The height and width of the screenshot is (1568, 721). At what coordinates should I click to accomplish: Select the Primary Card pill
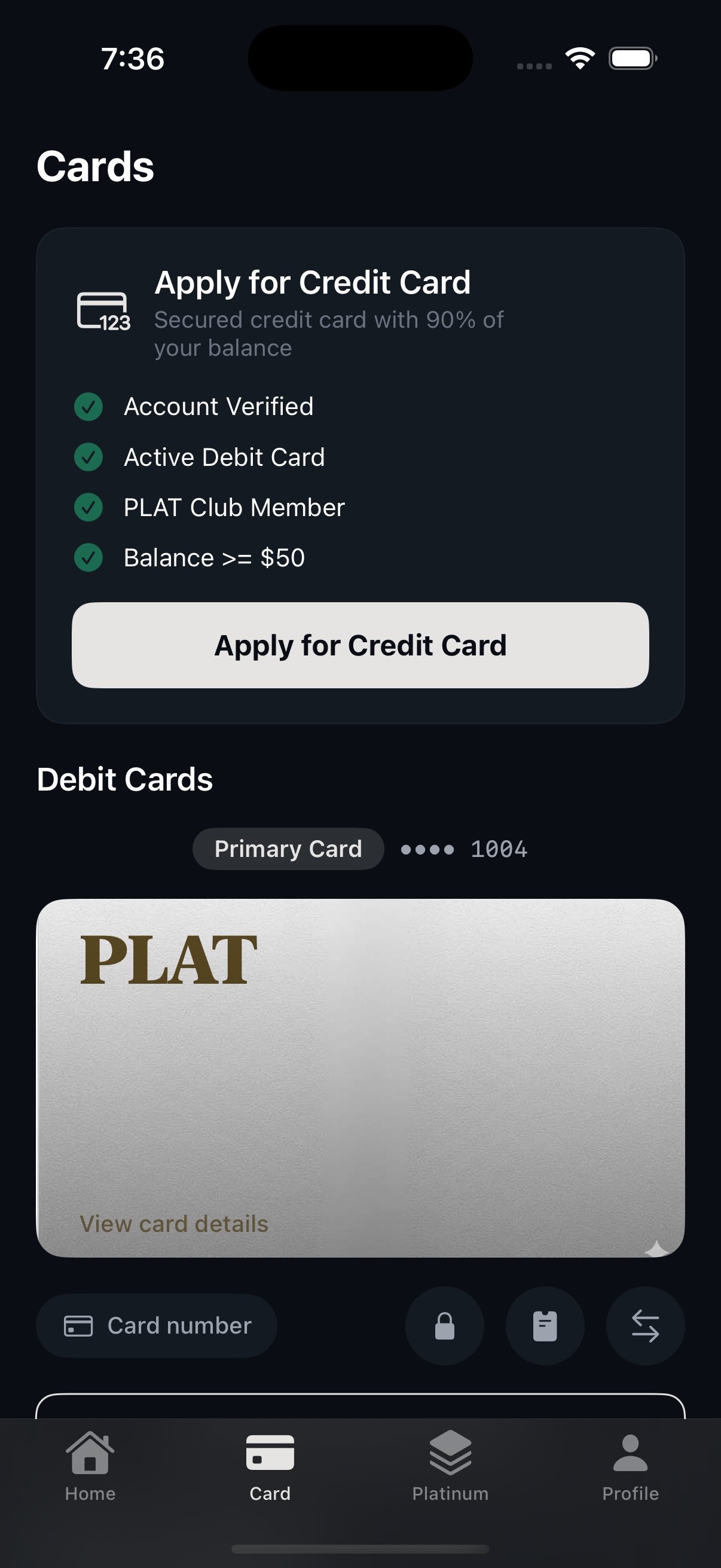[288, 849]
